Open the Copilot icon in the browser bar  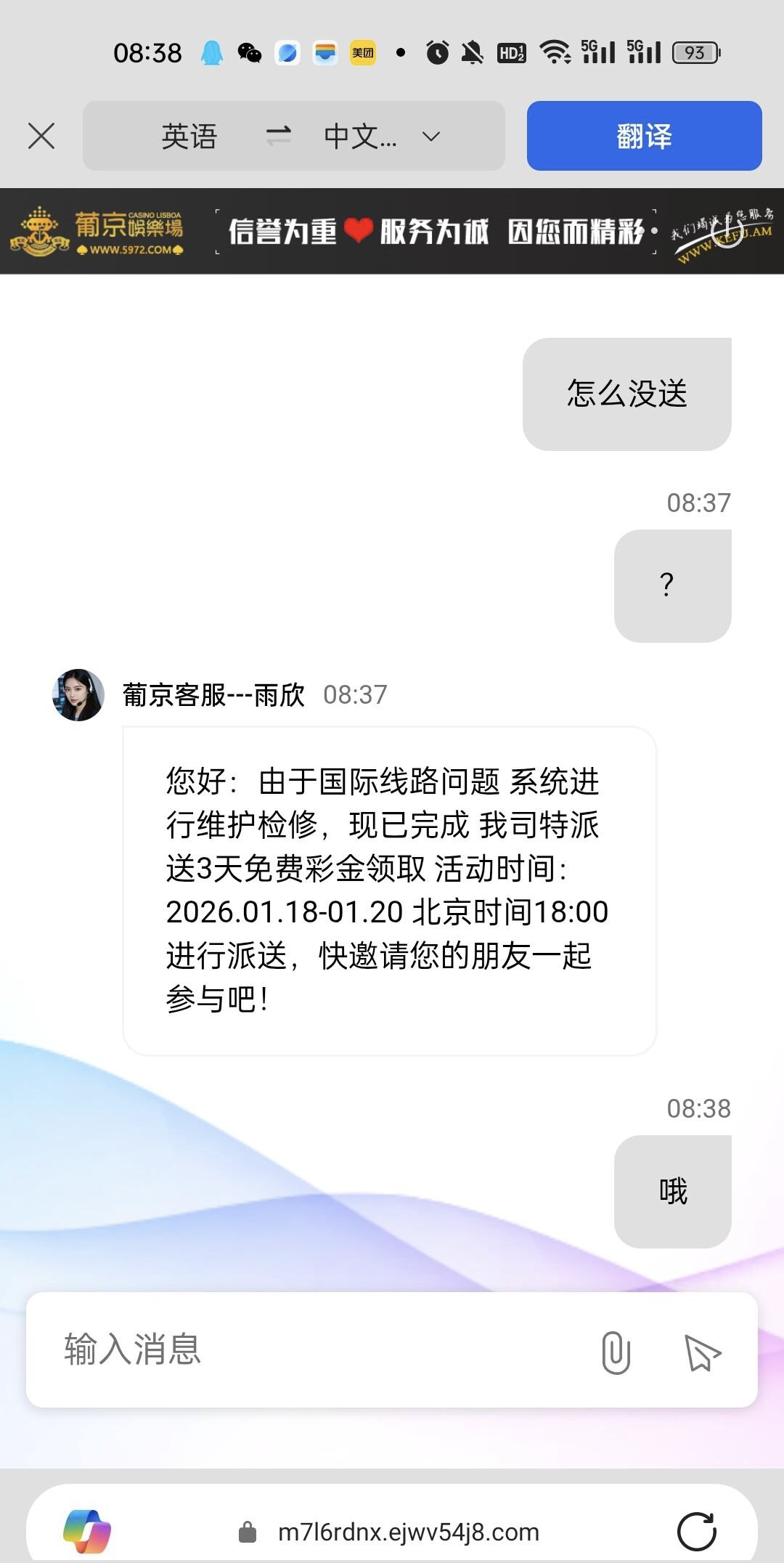[x=87, y=1532]
